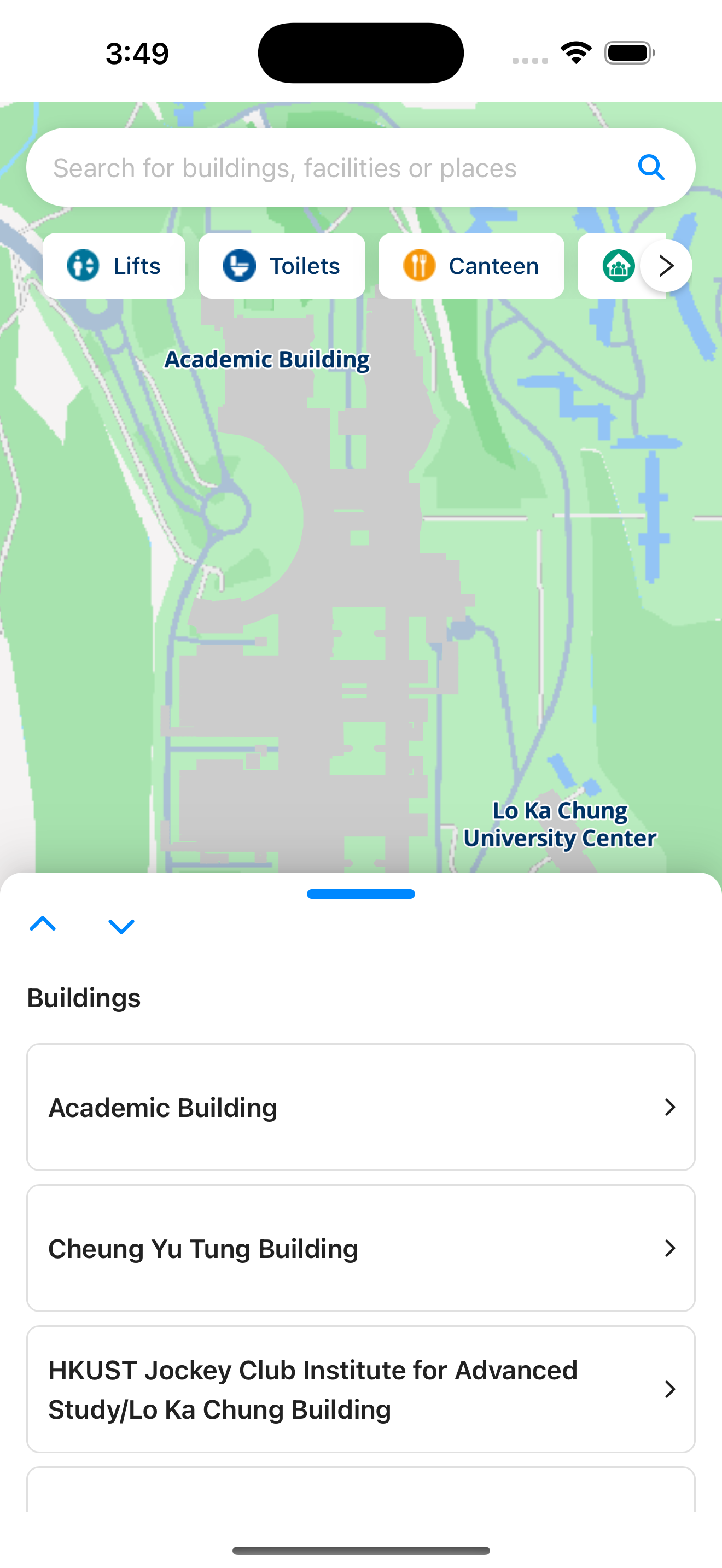Reveal more filter chips with right arrow
Image resolution: width=722 pixels, height=1568 pixels.
666,265
